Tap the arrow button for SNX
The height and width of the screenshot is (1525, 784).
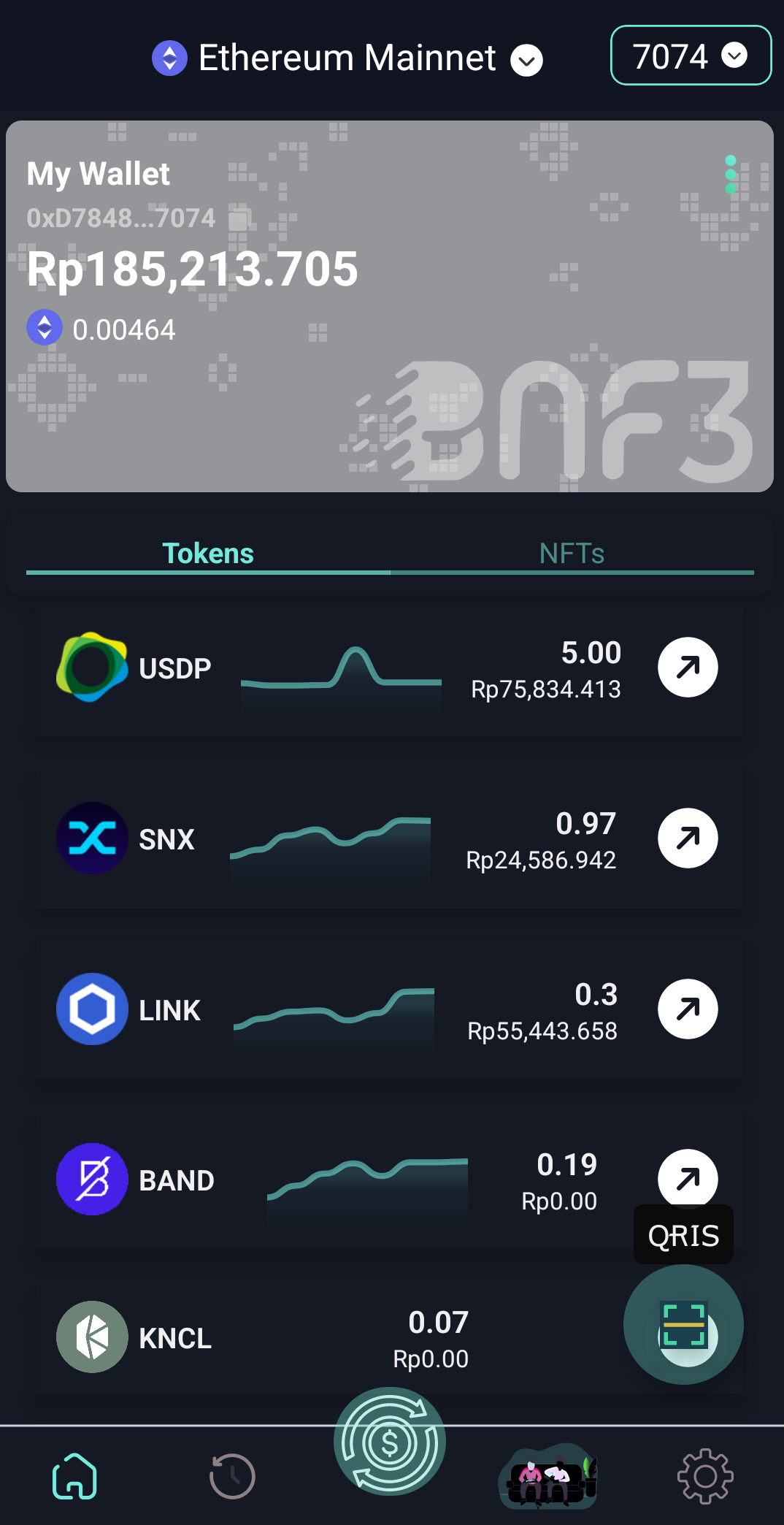pos(688,838)
